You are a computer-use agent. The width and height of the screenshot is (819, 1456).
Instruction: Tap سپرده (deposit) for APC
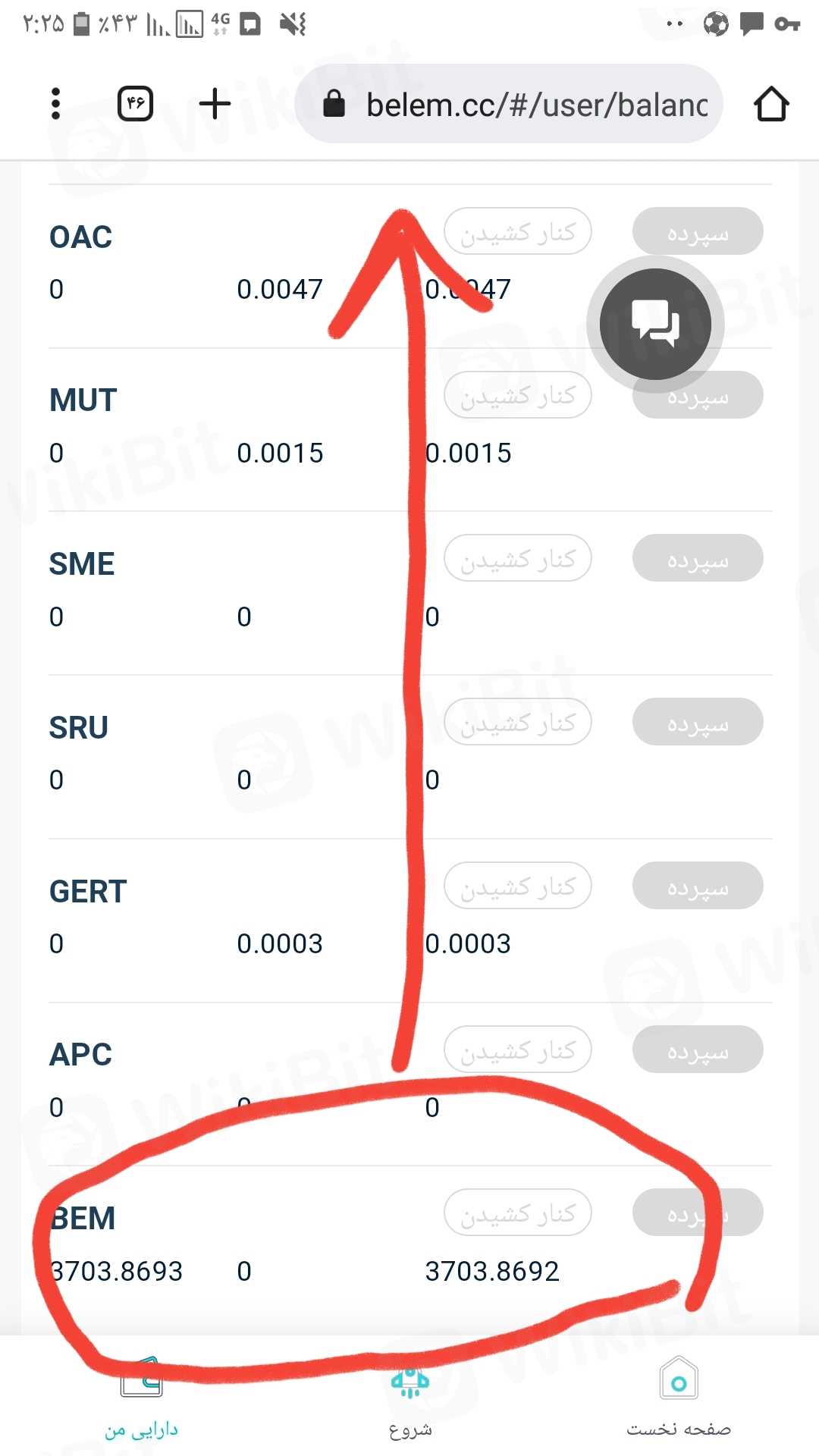tap(698, 1050)
